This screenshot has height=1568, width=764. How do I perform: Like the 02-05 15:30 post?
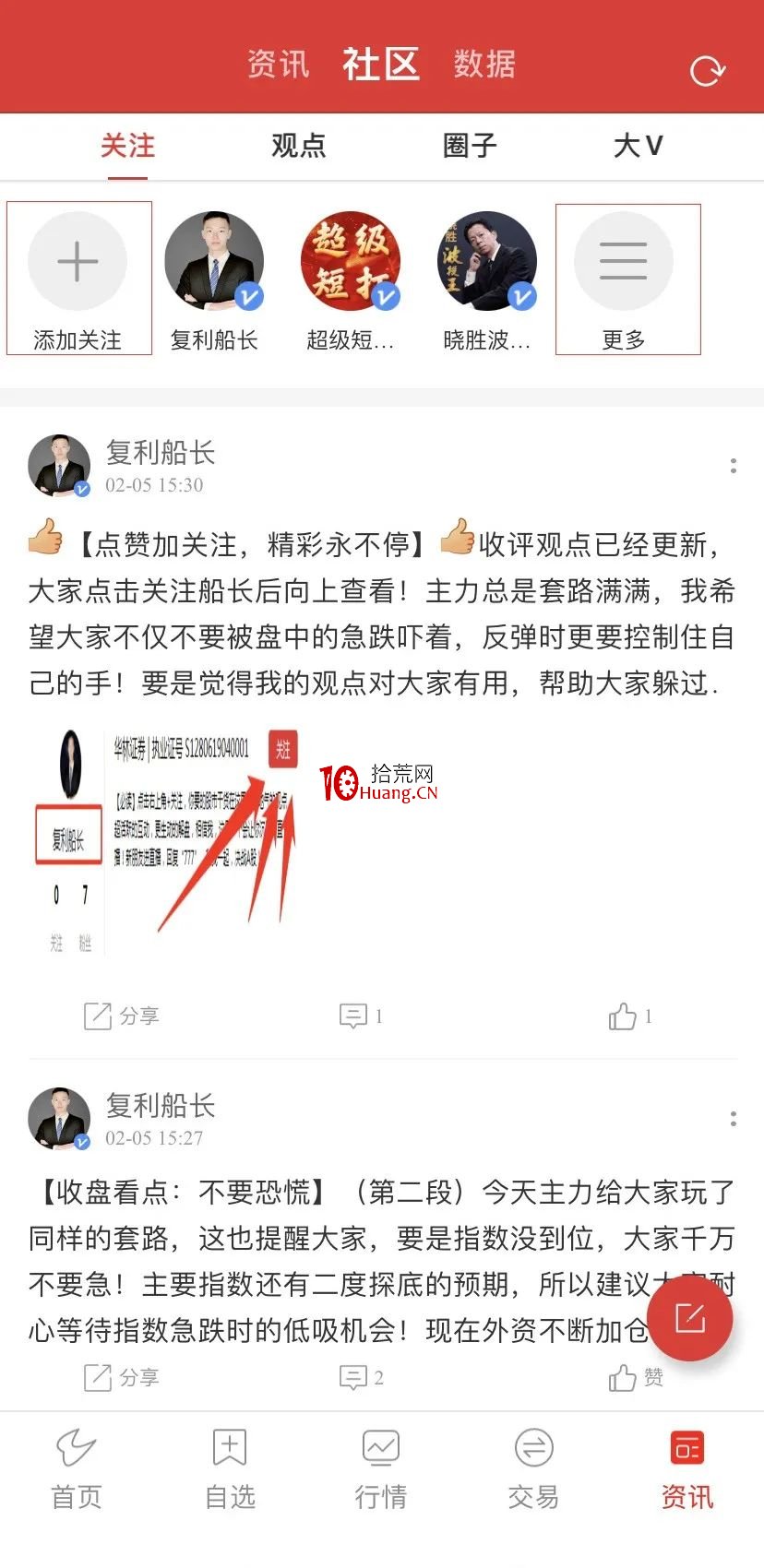click(631, 1016)
